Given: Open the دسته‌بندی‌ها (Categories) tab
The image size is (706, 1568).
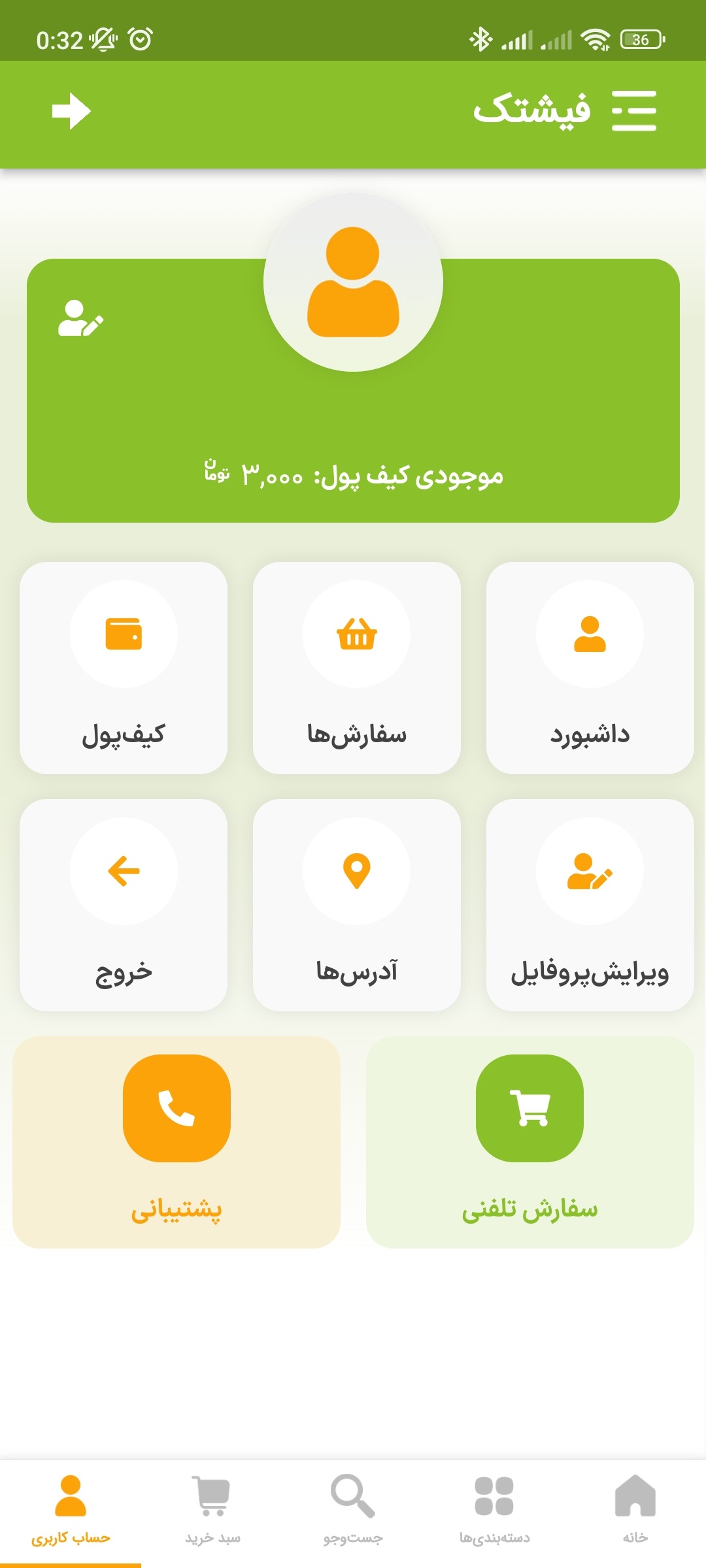Looking at the screenshot, I should point(494,1496).
